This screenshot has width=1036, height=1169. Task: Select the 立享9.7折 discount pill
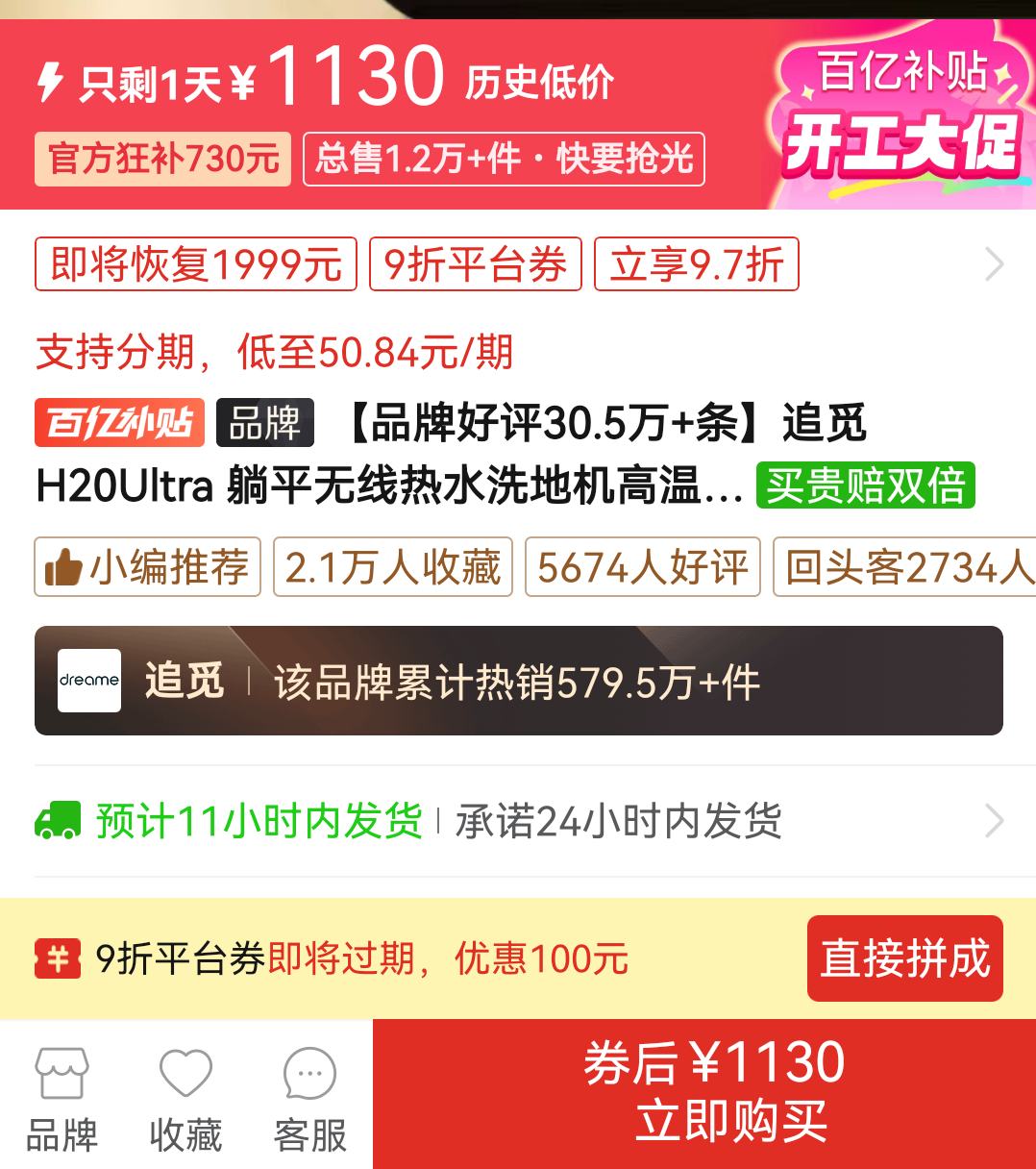pos(696,265)
